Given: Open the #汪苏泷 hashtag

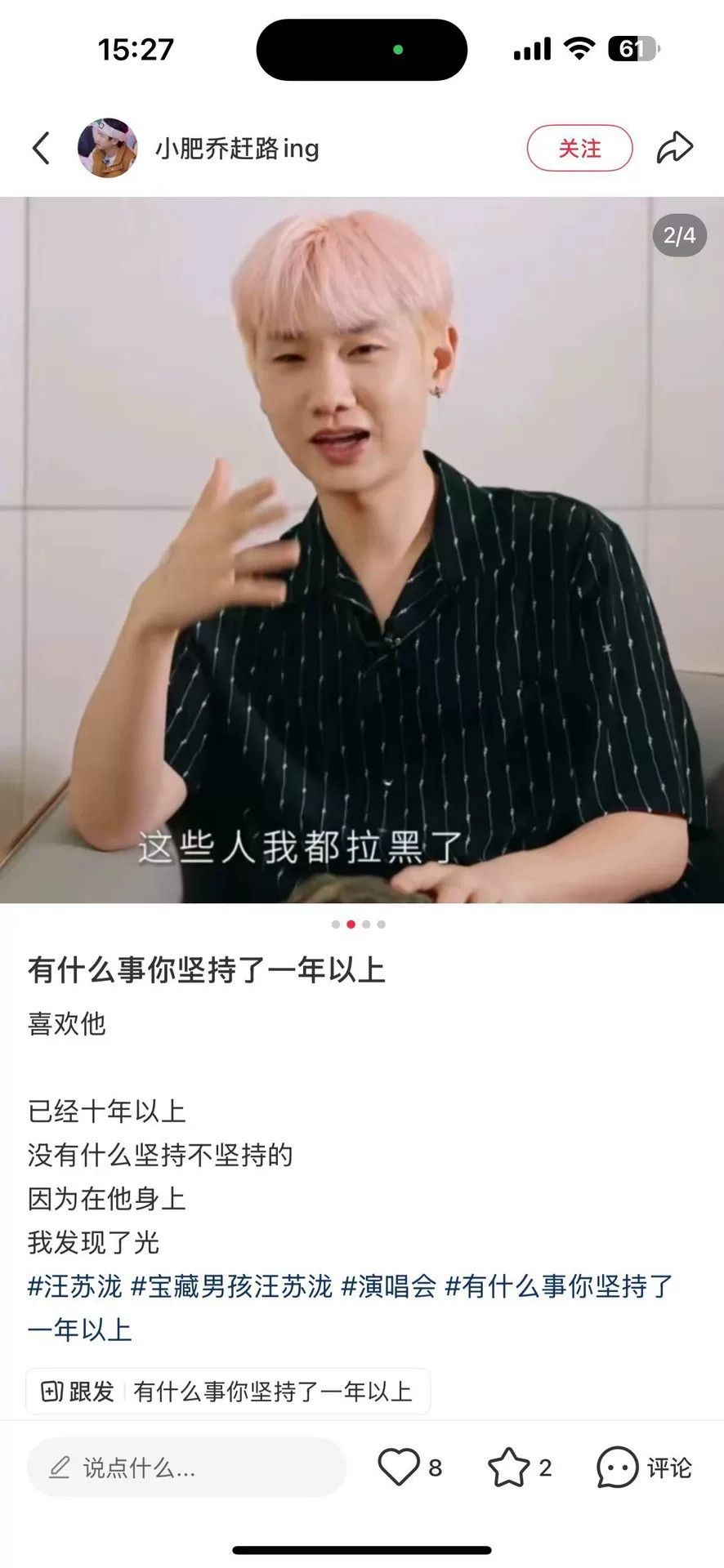Looking at the screenshot, I should point(74,1286).
